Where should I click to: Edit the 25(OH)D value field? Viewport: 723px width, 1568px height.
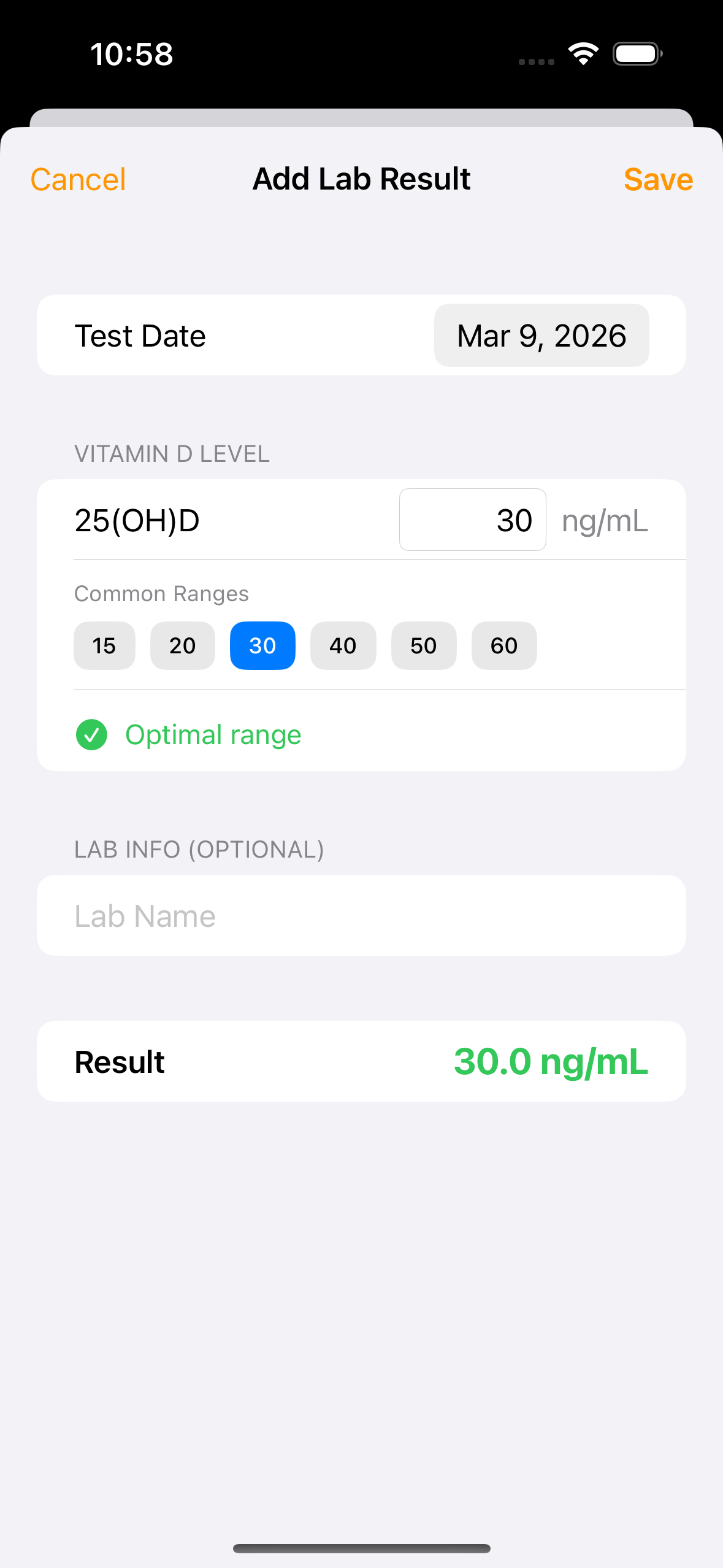(472, 520)
